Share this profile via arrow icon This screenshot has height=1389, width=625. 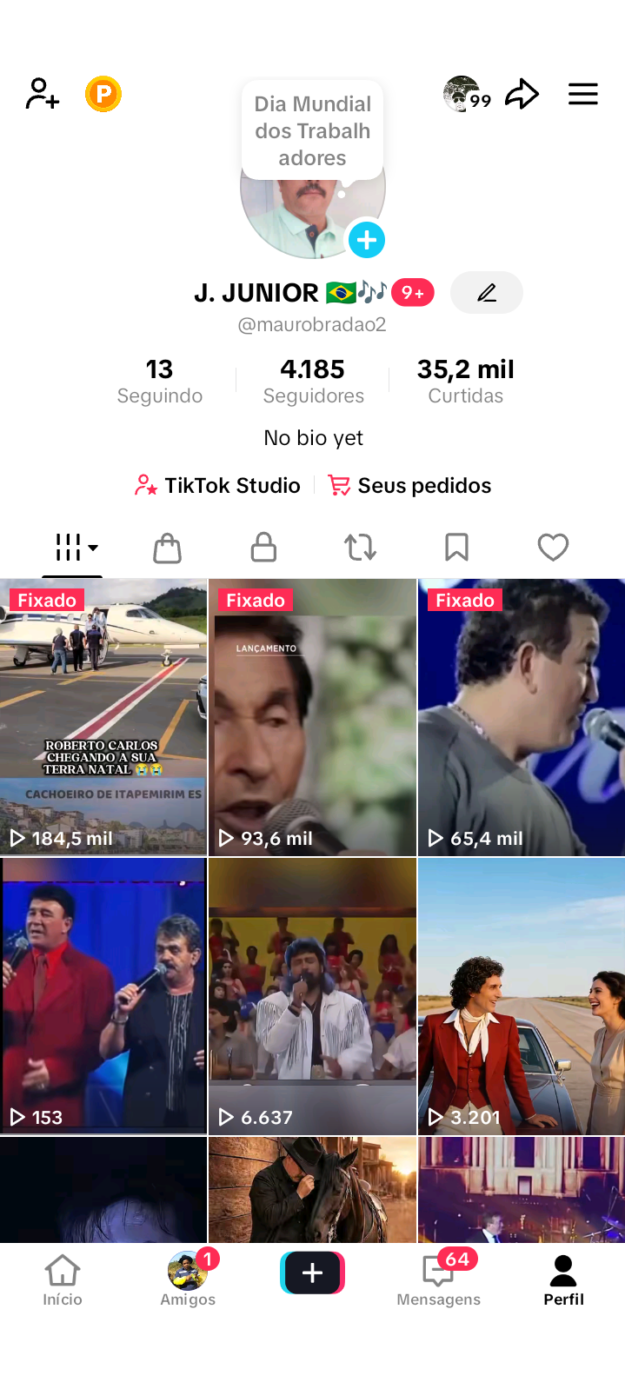click(521, 94)
